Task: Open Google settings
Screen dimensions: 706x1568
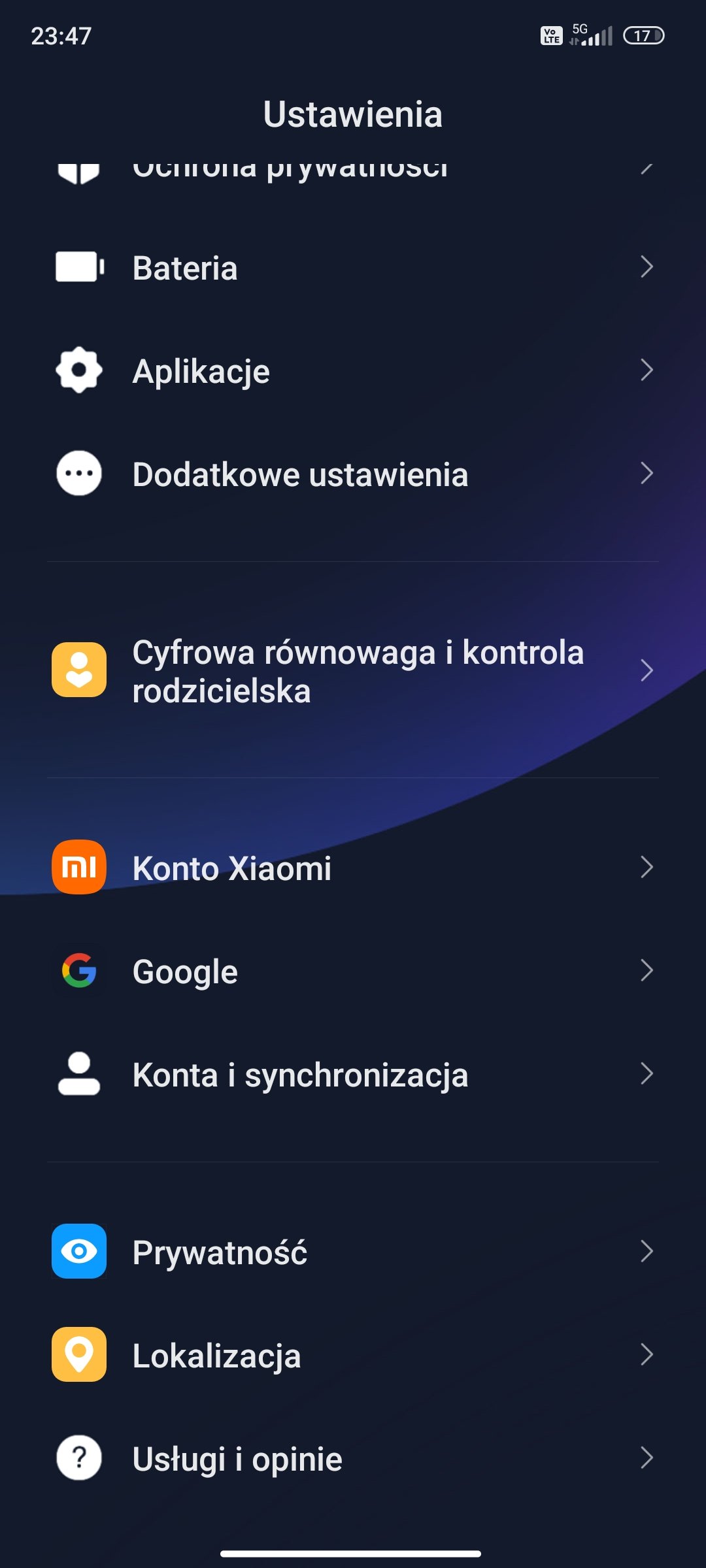Action: tap(353, 970)
